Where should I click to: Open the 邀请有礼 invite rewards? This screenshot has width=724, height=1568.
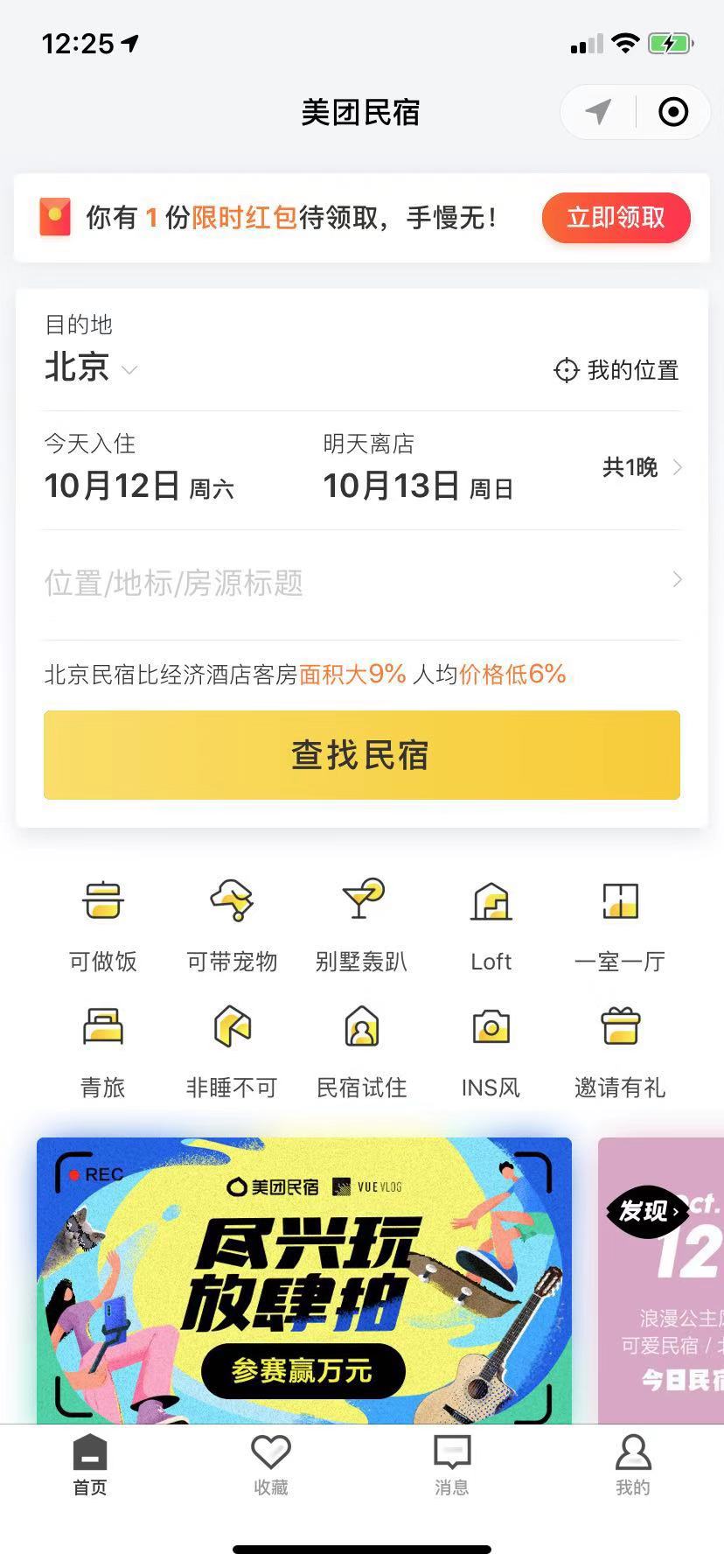click(620, 1051)
